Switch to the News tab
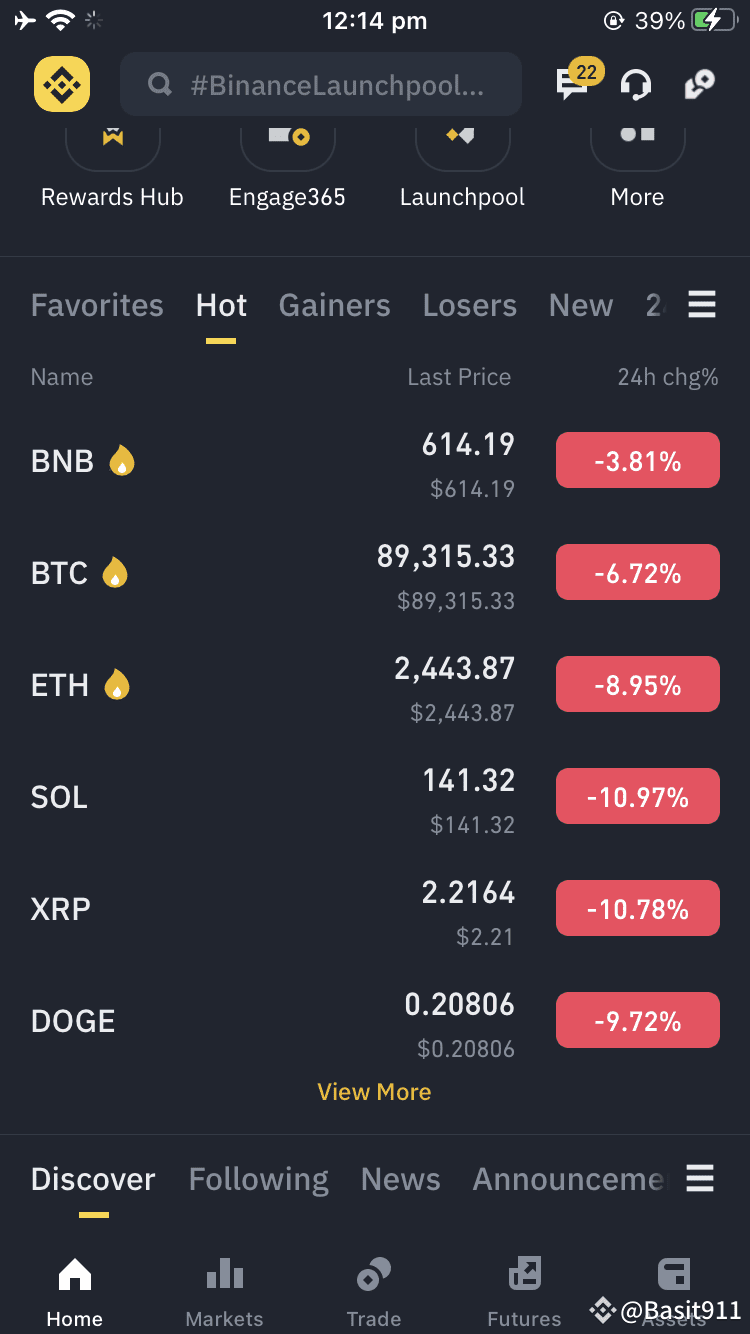This screenshot has height=1334, width=750. click(400, 1179)
